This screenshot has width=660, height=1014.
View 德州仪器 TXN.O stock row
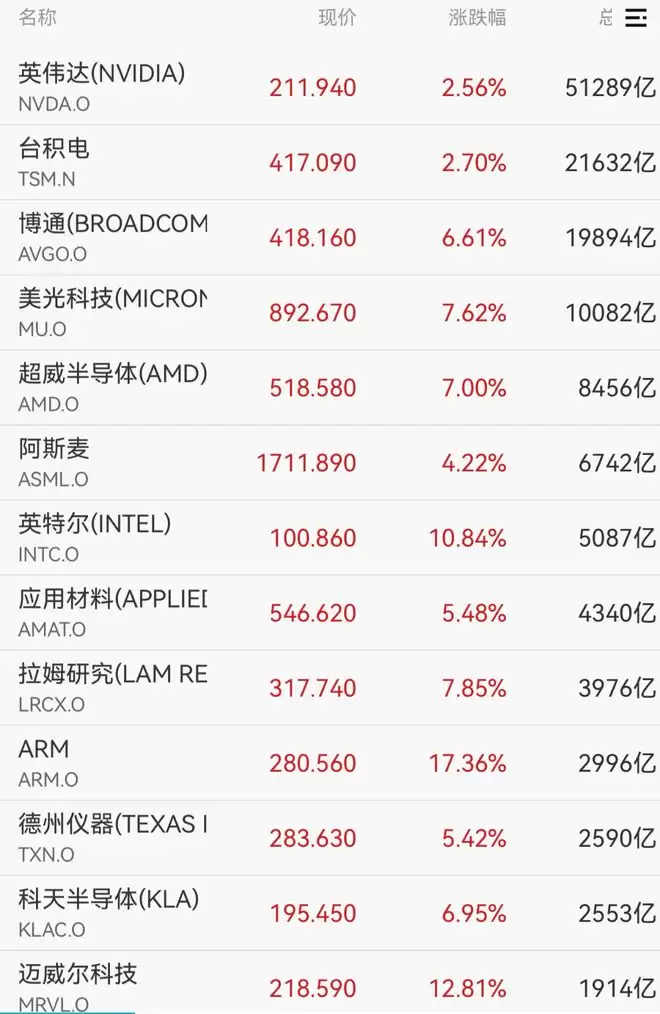(x=330, y=837)
